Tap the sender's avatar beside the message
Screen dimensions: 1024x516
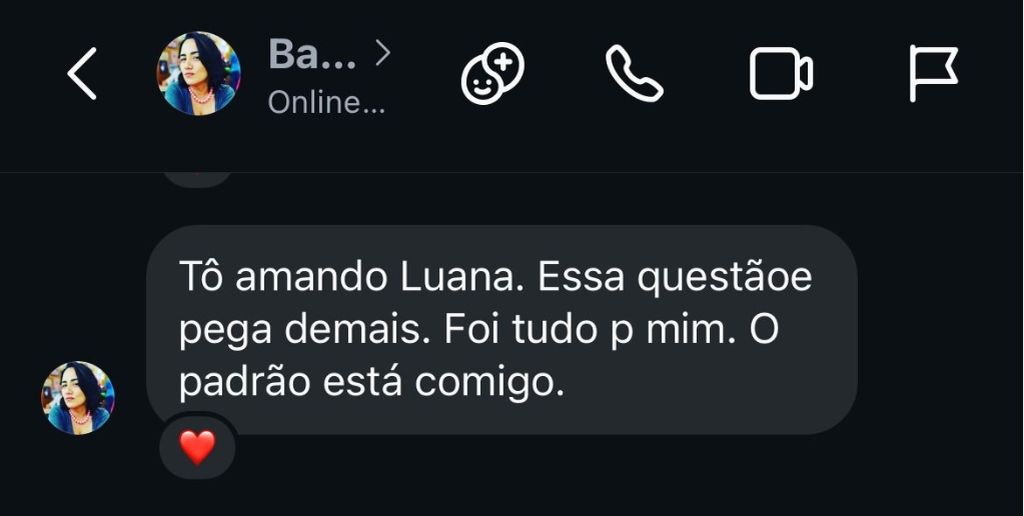click(x=78, y=398)
